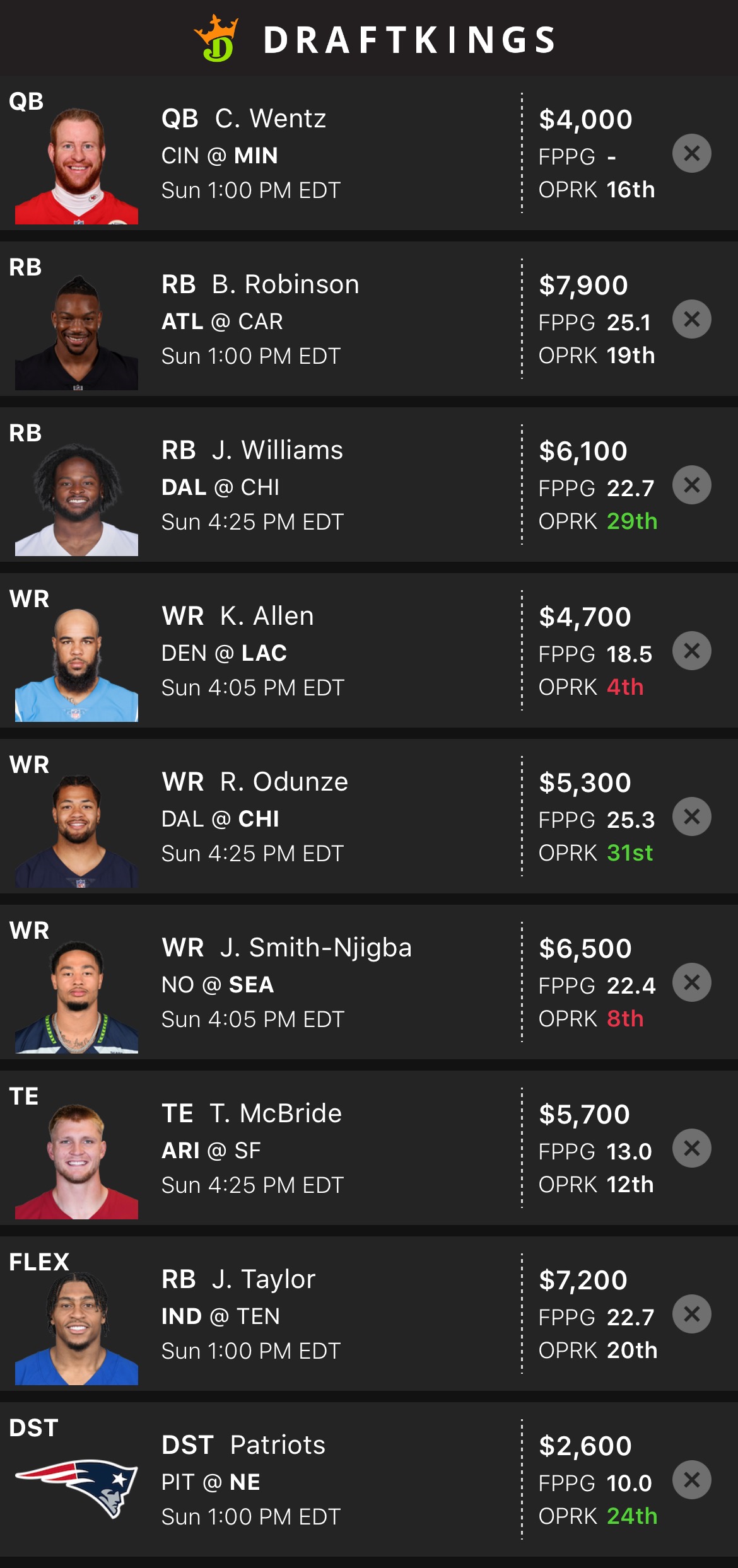Remove Patriots DST from the lineup
The image size is (738, 1568).
point(691,1480)
